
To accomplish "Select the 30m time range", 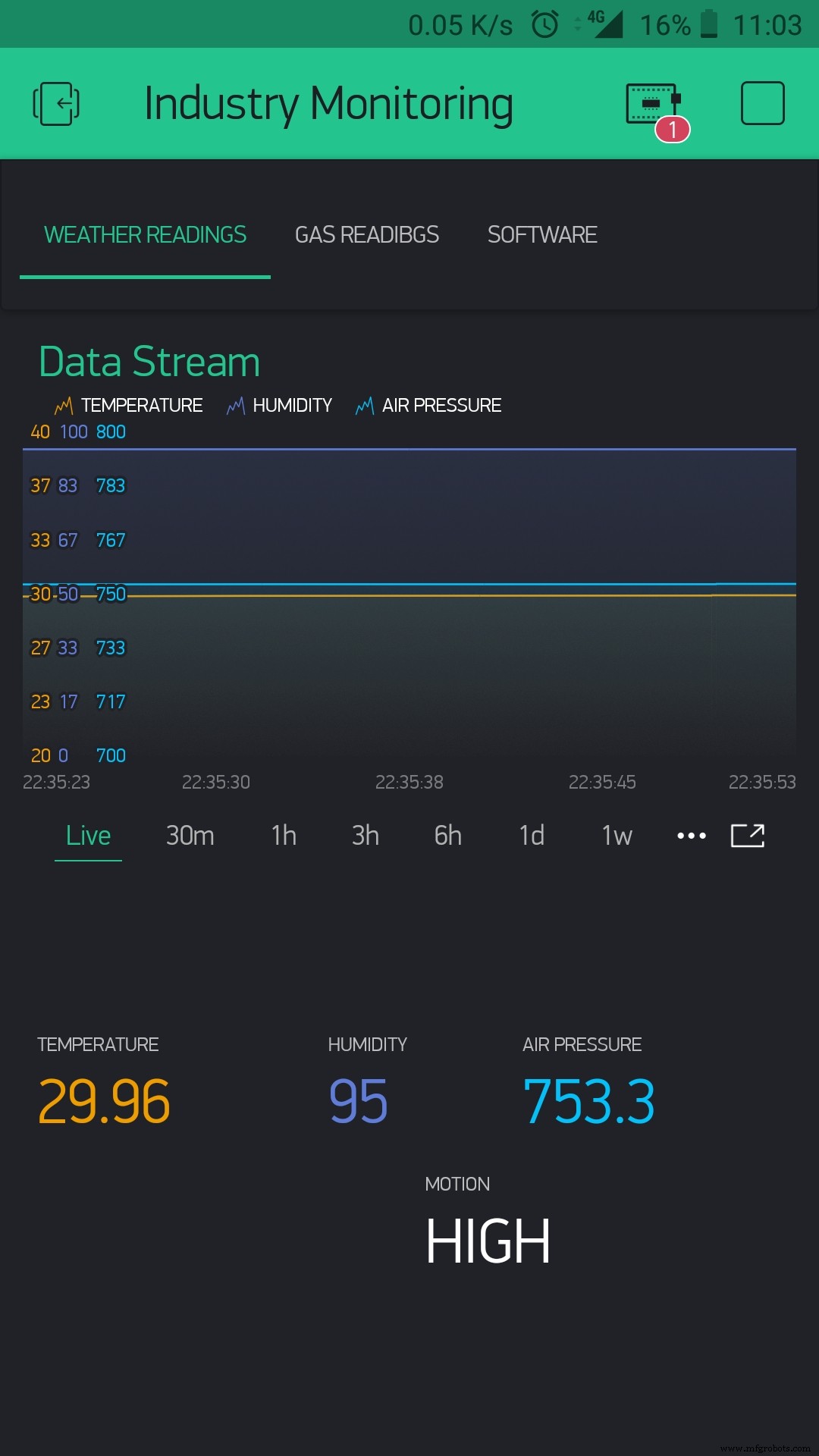I will click(190, 836).
